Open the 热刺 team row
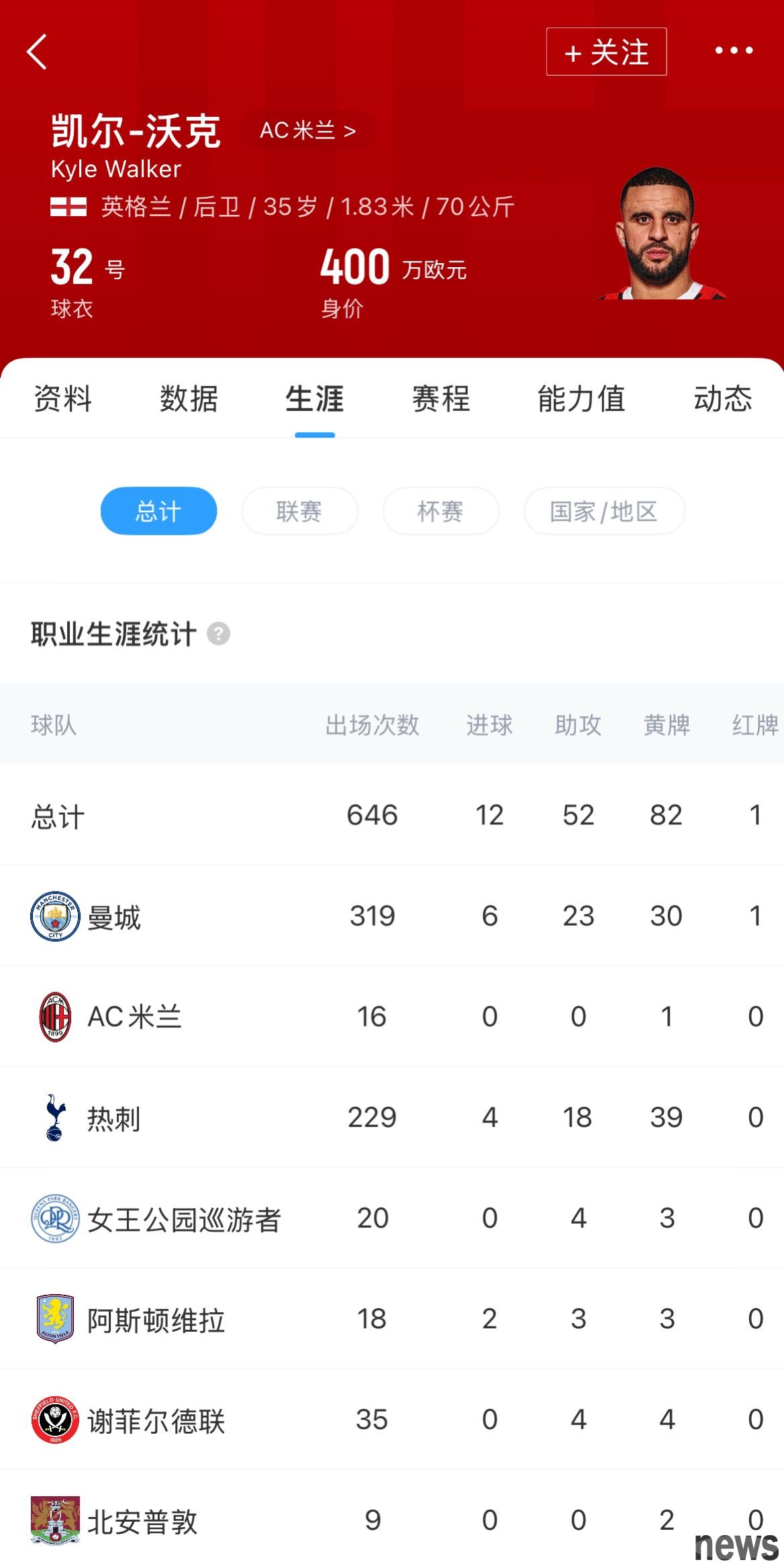The image size is (784, 1564). click(392, 1117)
